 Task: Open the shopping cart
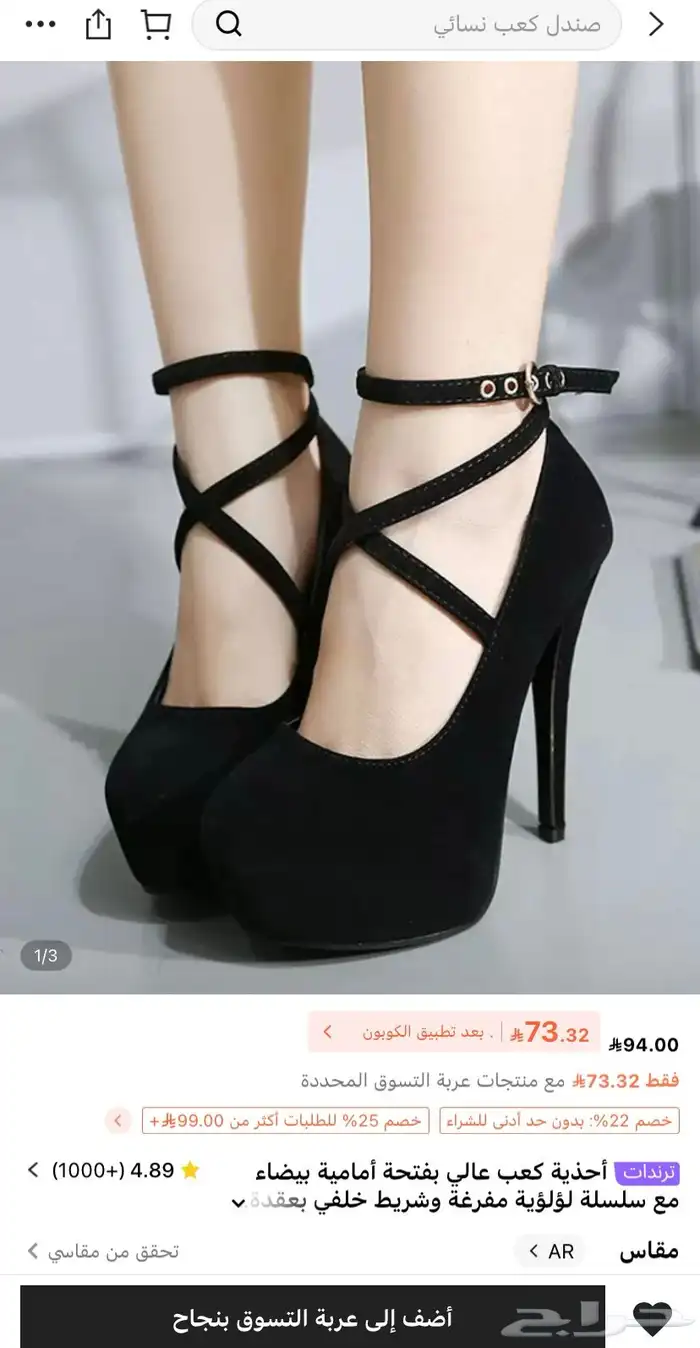point(155,25)
